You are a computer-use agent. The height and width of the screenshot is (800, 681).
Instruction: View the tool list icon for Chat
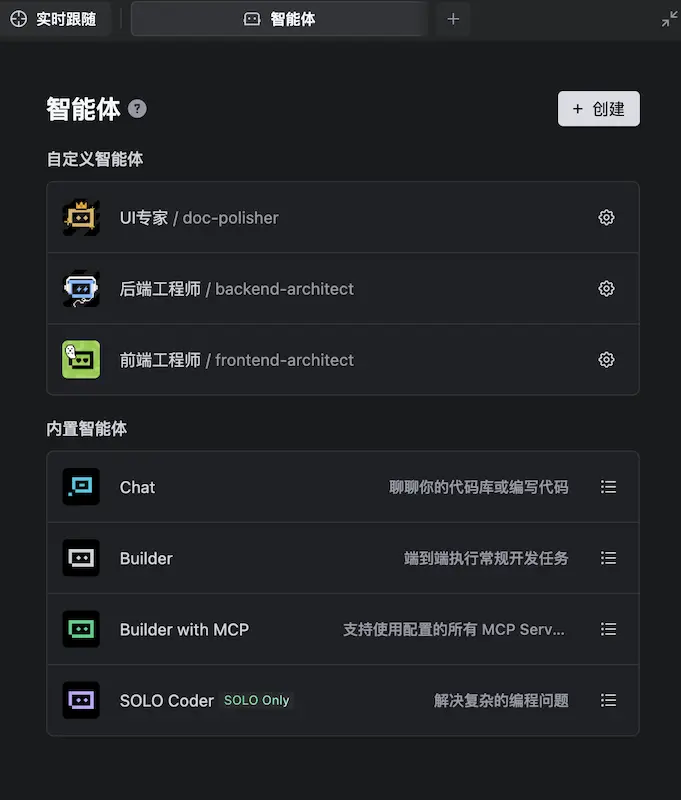pyautogui.click(x=608, y=487)
